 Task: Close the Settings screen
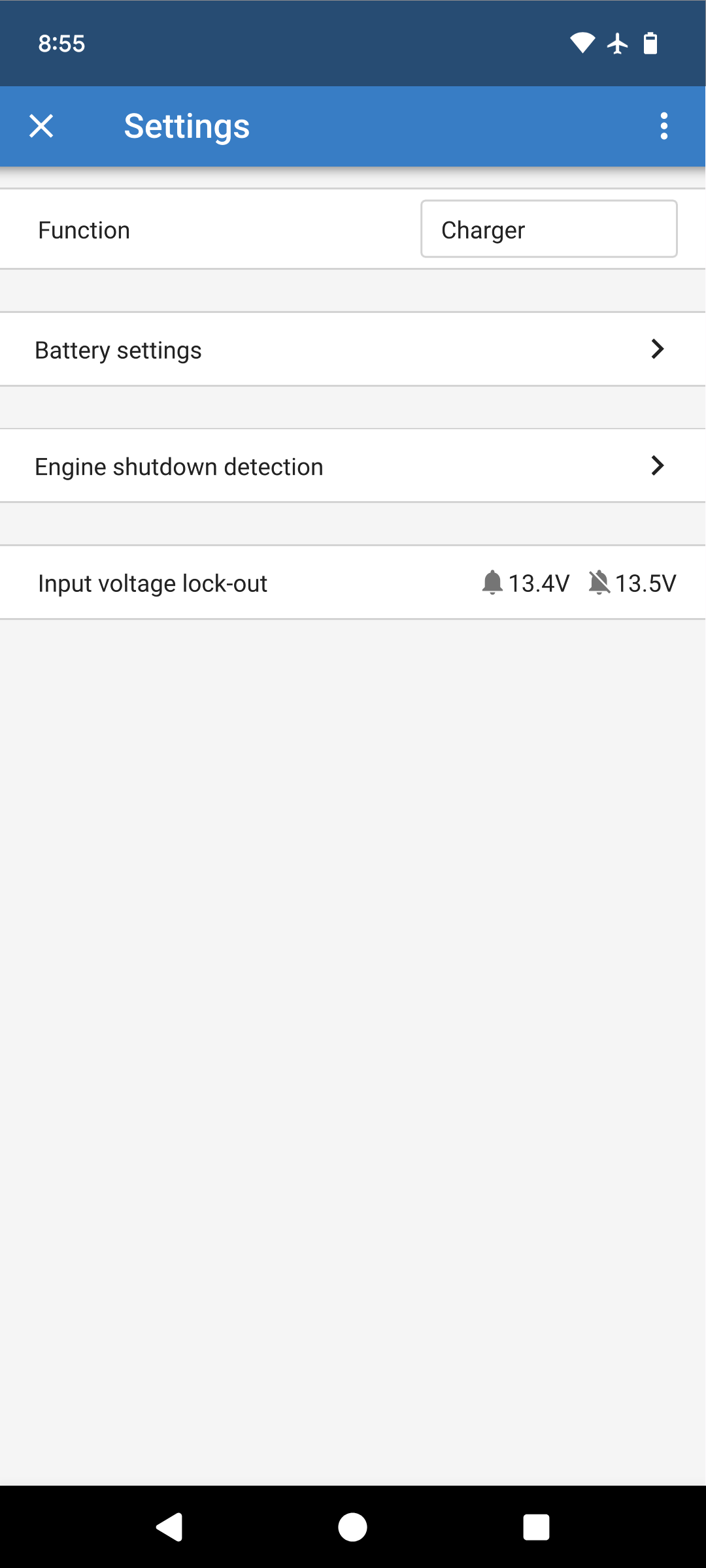[x=41, y=126]
